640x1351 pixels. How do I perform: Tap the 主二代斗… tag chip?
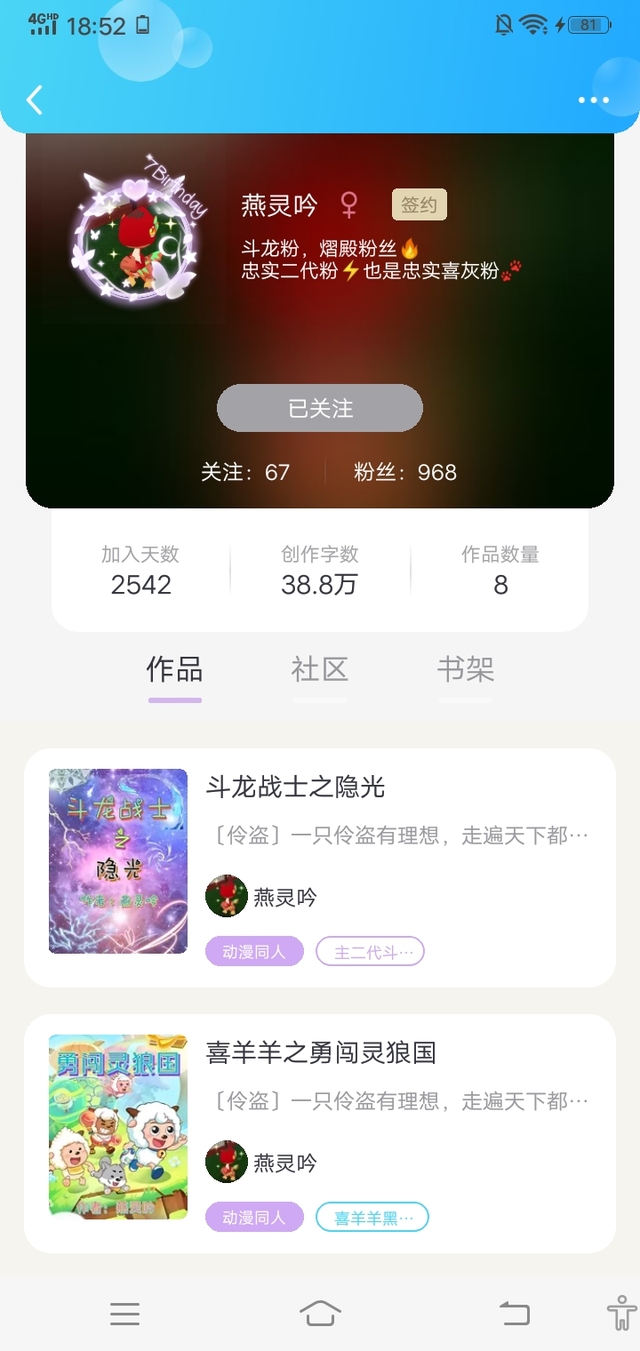370,952
